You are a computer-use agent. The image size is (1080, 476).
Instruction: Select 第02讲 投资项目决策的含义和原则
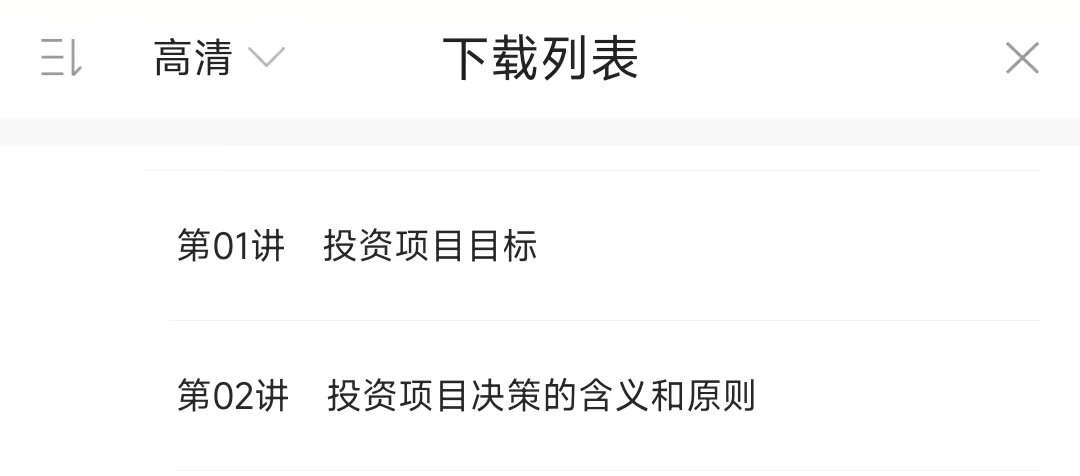coord(465,397)
